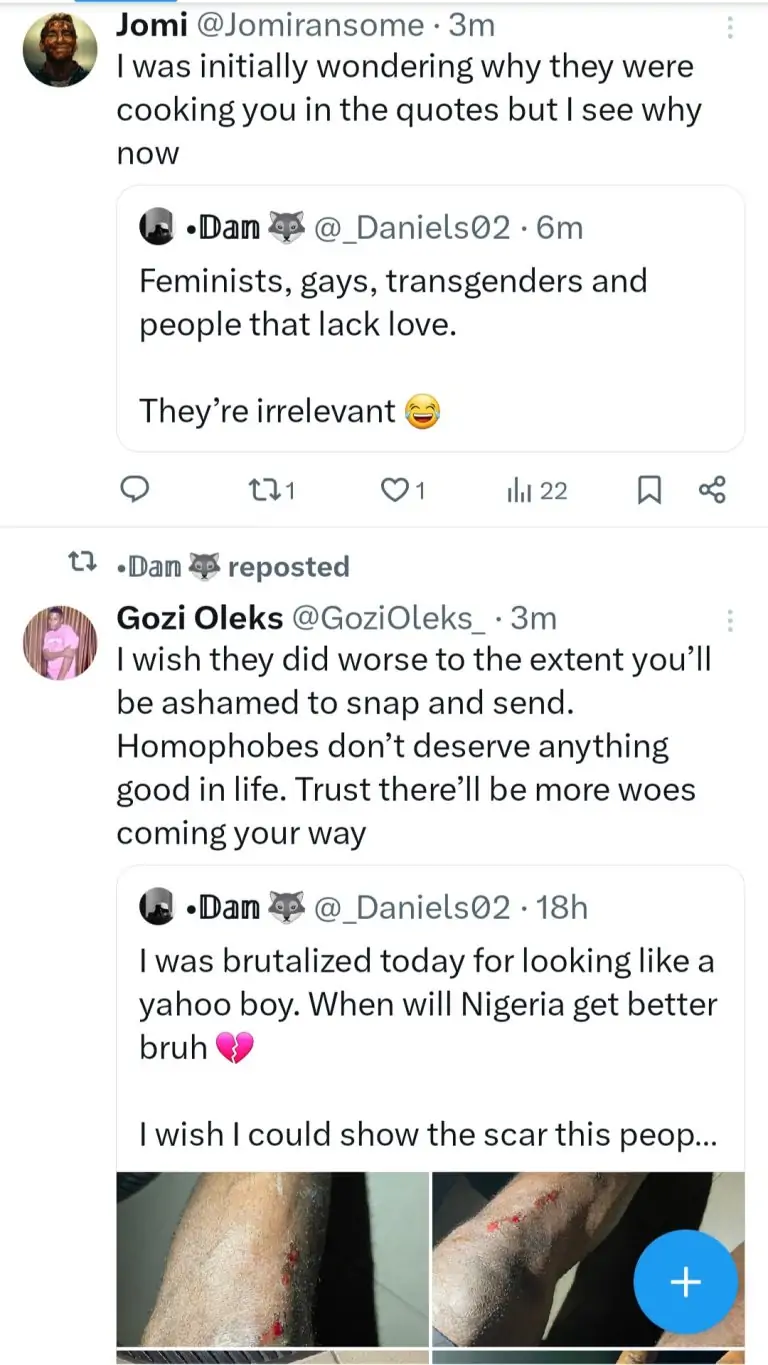Open overflow menu on Gozi Oleks' post
The height and width of the screenshot is (1365, 768).
731,621
